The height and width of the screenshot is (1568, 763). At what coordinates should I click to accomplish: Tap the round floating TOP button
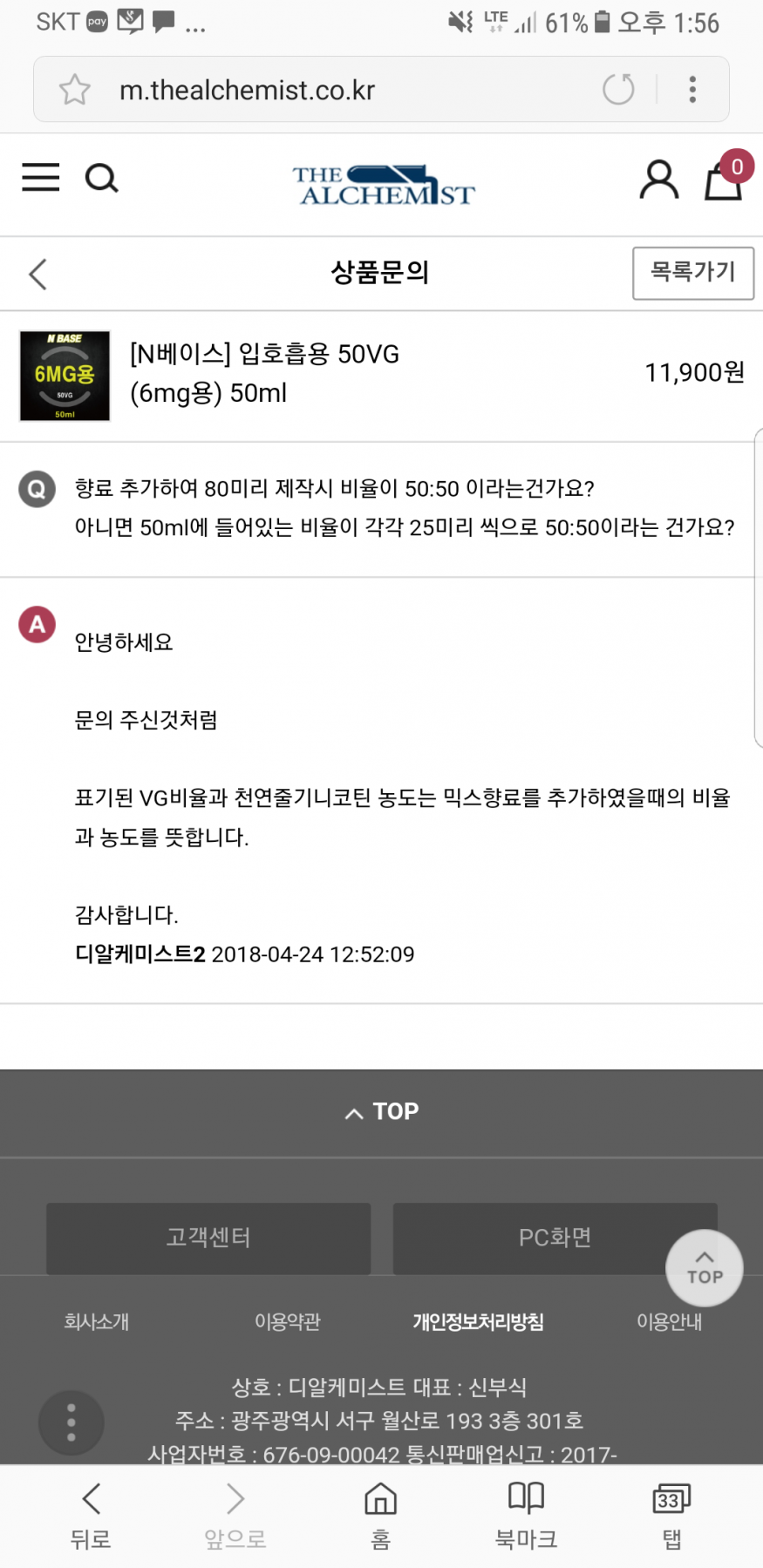(x=705, y=1268)
